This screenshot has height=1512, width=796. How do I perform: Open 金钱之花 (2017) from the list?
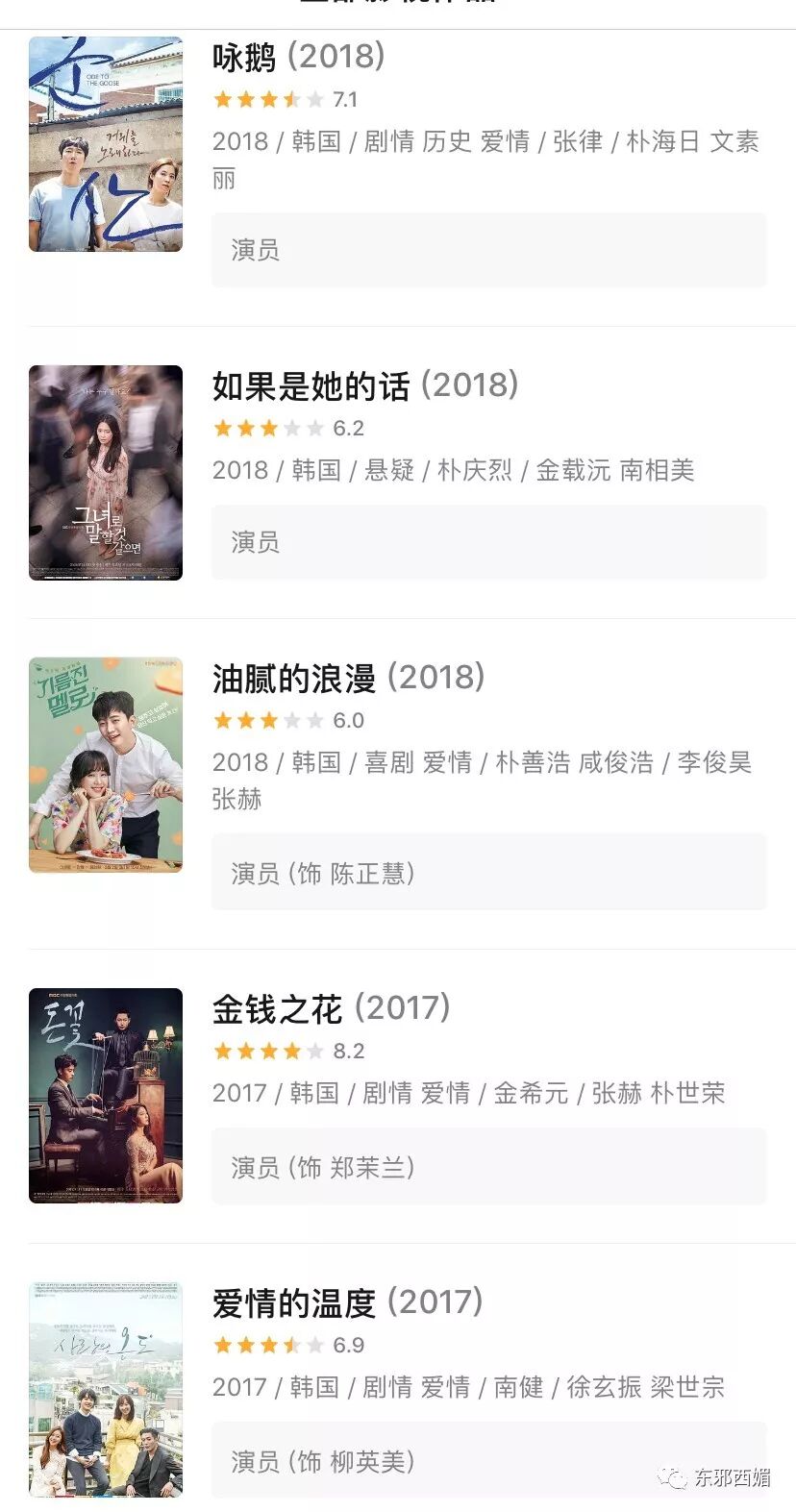point(331,1009)
